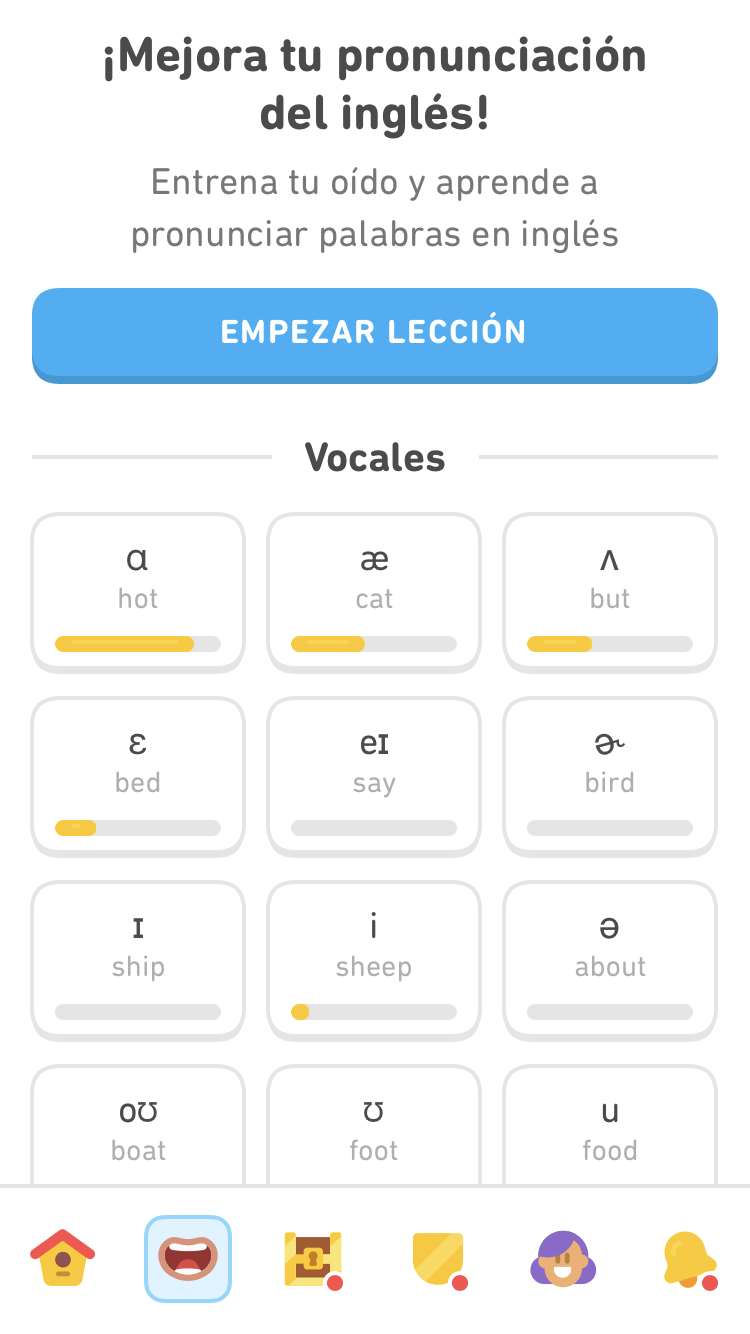Open the Home tab via the house icon

61,1258
